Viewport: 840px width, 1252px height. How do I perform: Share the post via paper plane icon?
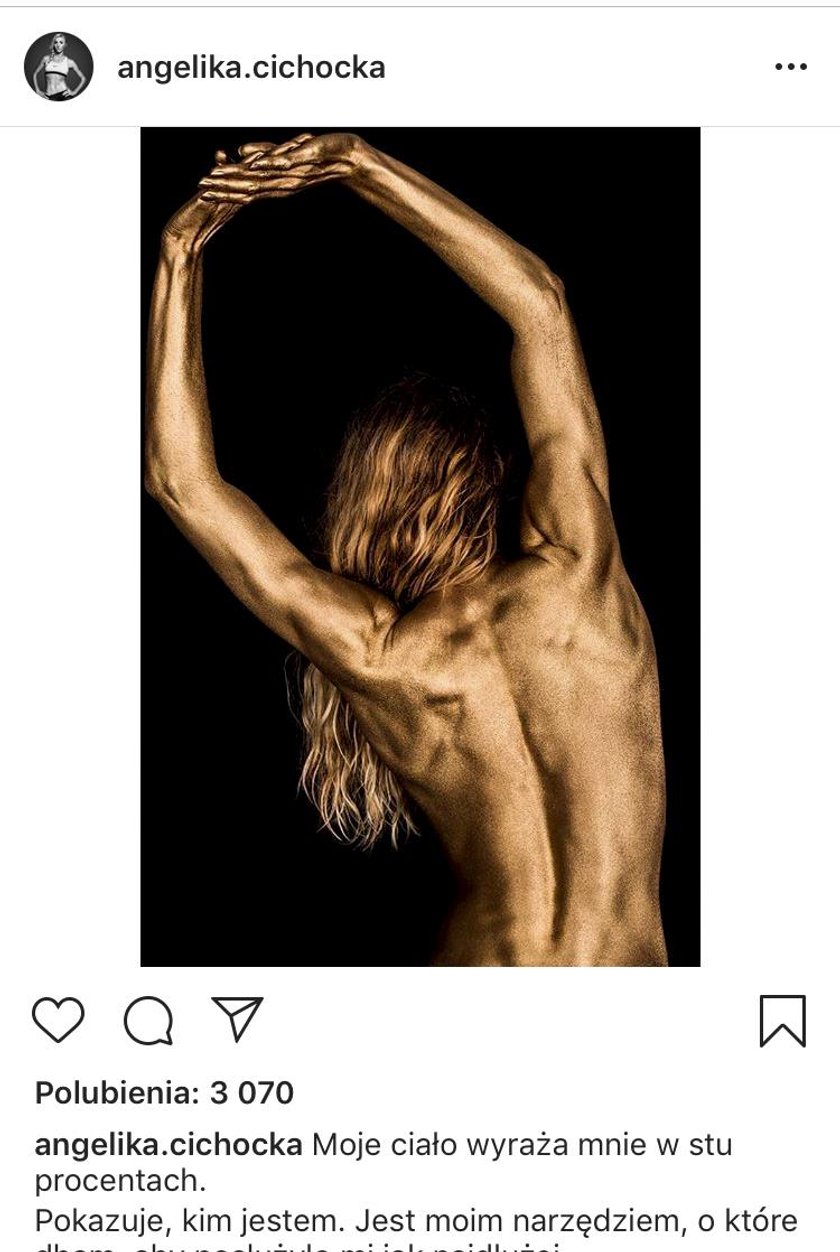(237, 1019)
